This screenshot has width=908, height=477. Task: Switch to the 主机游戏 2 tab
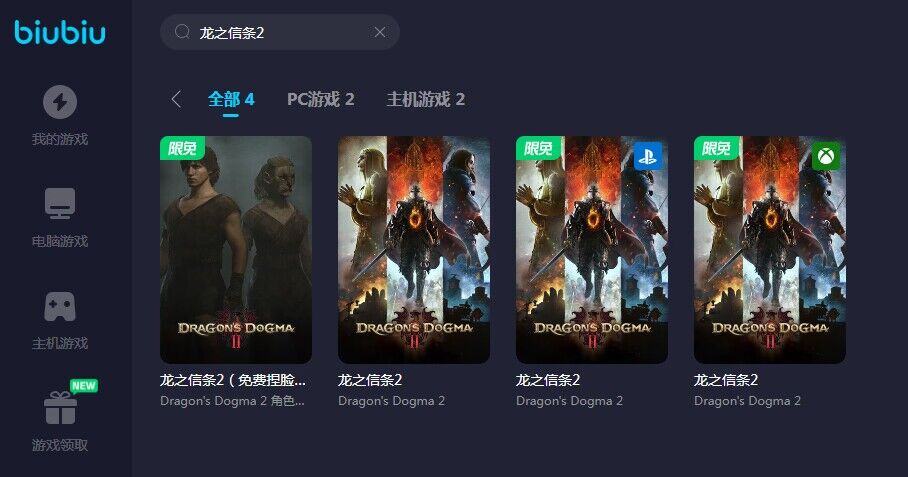(x=425, y=99)
